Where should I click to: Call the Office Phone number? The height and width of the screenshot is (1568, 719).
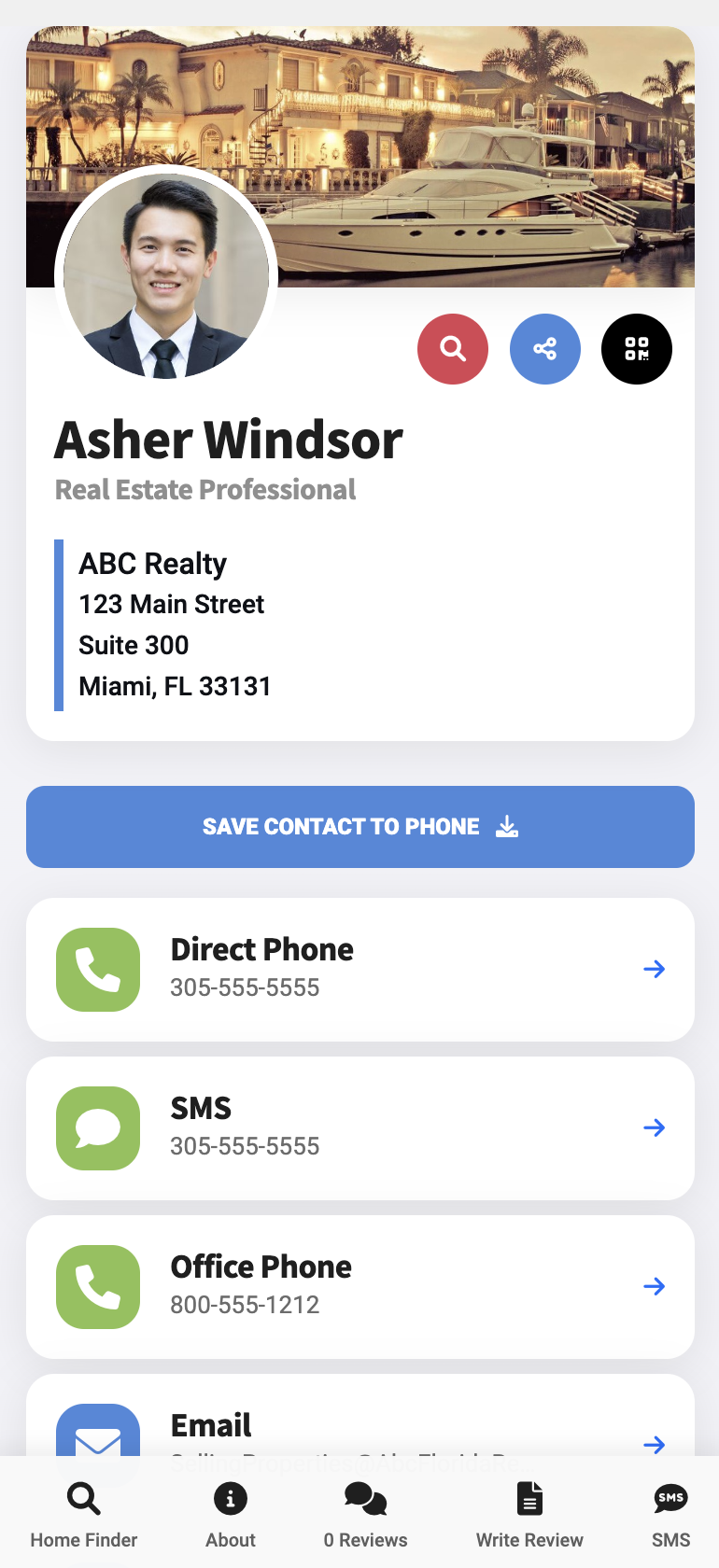coord(360,1287)
